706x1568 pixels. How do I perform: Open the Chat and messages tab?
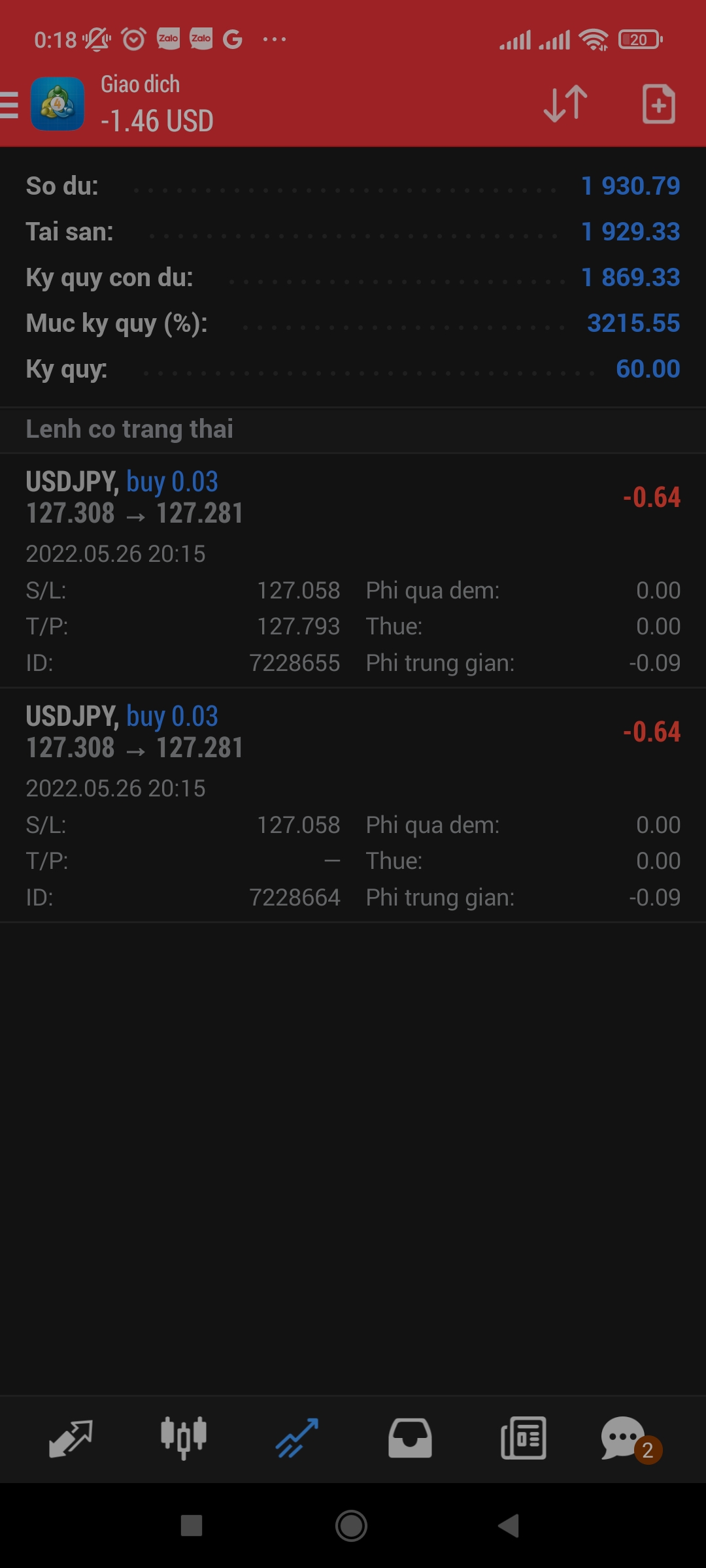[626, 1439]
